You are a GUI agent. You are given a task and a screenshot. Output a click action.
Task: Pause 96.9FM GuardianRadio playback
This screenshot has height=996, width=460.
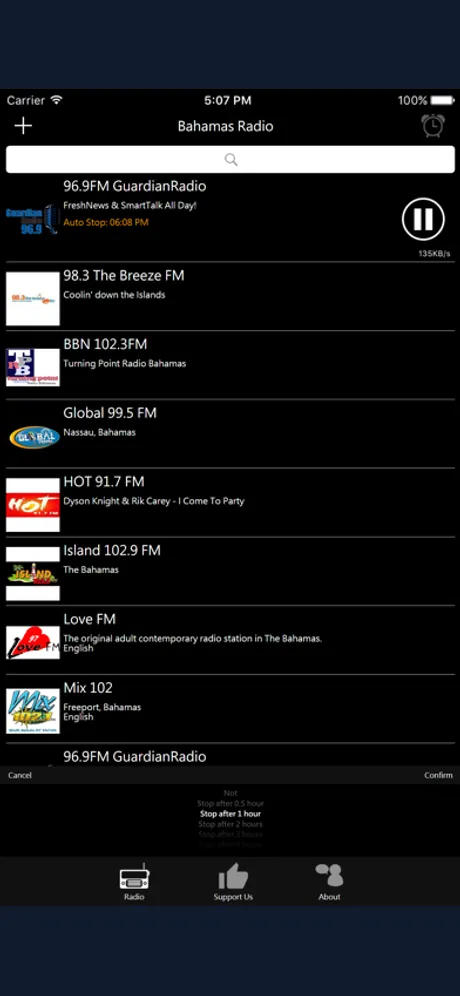423,219
